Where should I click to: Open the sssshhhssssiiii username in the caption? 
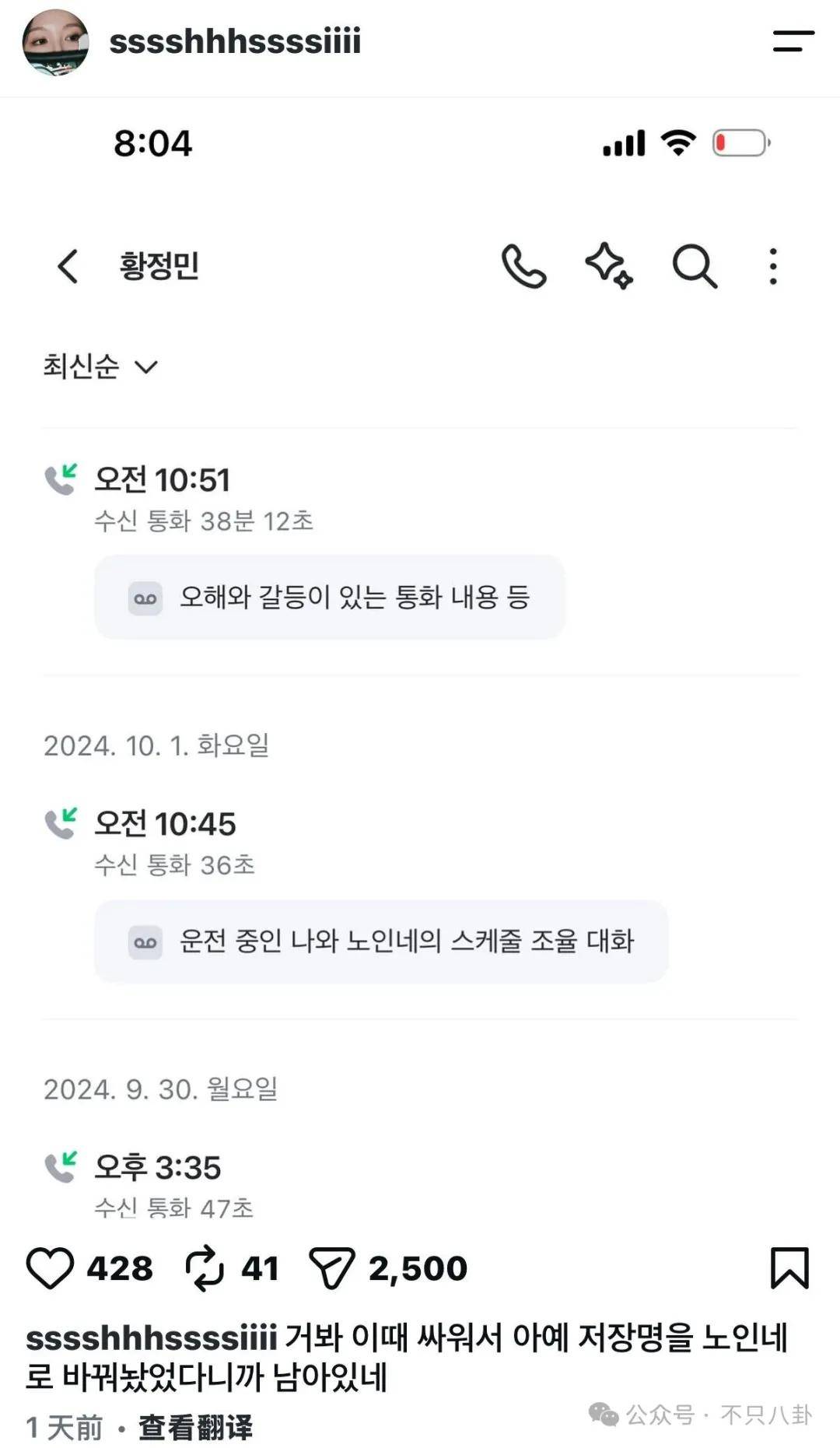point(152,1338)
